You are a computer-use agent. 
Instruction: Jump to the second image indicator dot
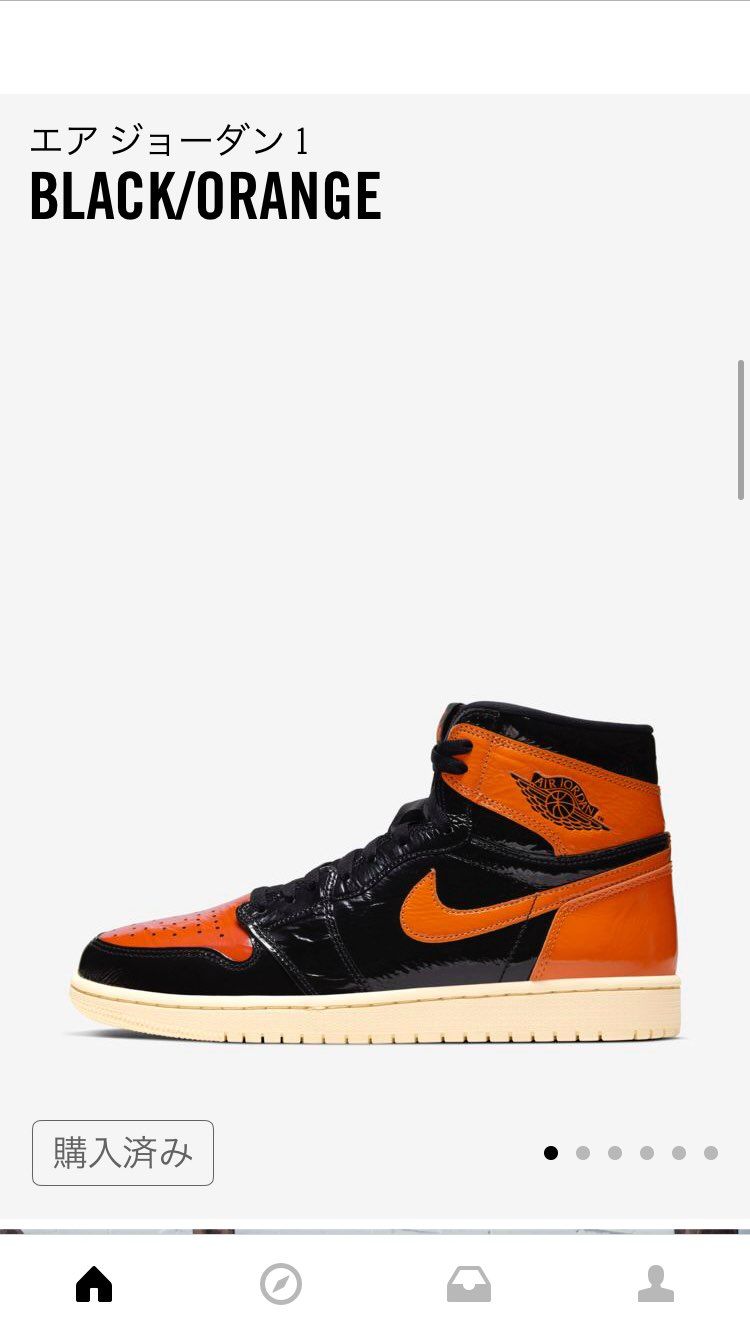[x=583, y=1153]
